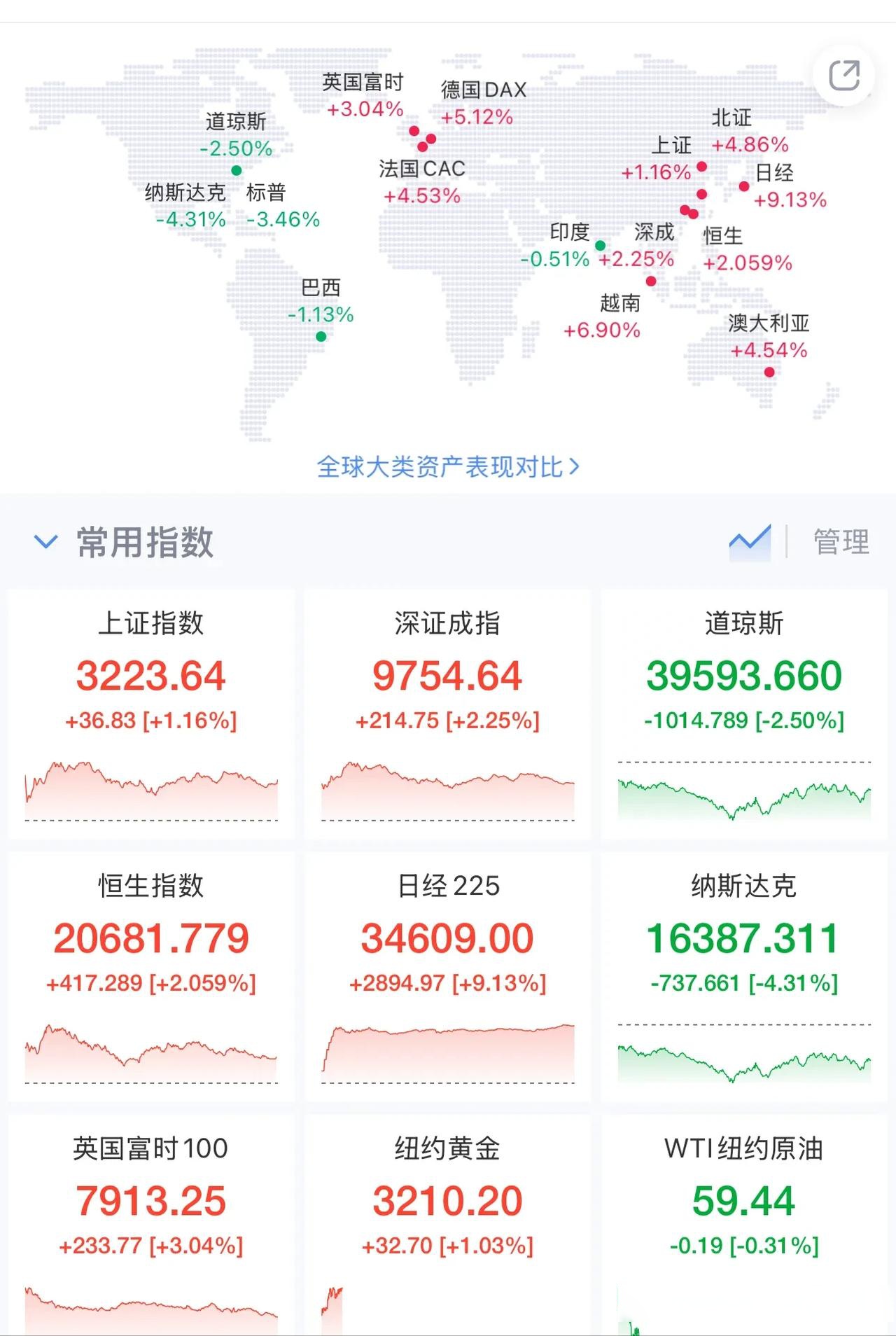The image size is (896, 1336).
Task: Click the 日经 red marker on the map
Action: coord(743,186)
